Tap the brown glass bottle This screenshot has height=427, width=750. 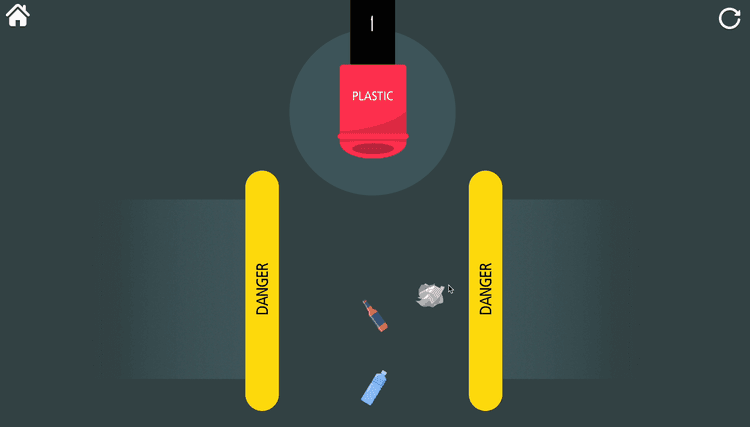375,316
